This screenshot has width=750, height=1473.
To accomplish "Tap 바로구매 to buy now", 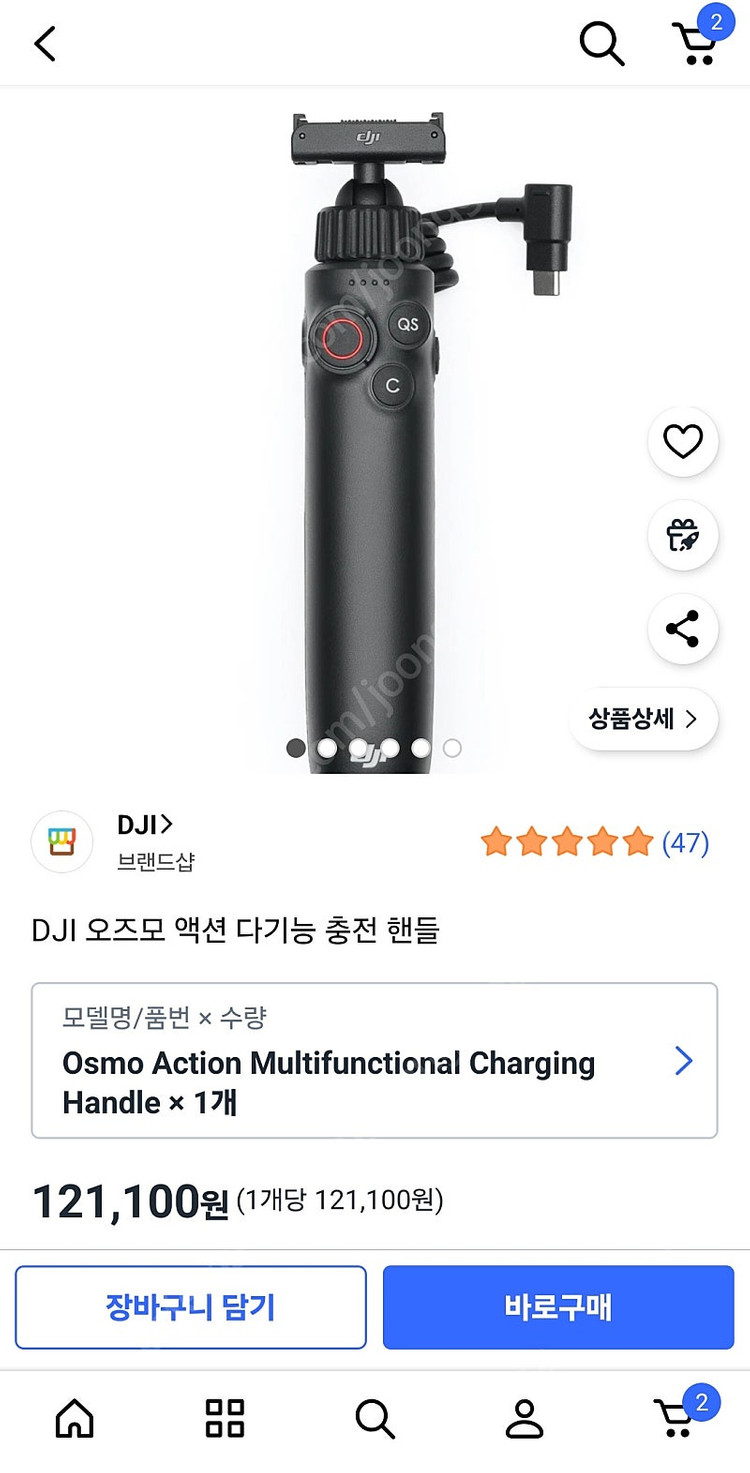I will pos(557,1307).
